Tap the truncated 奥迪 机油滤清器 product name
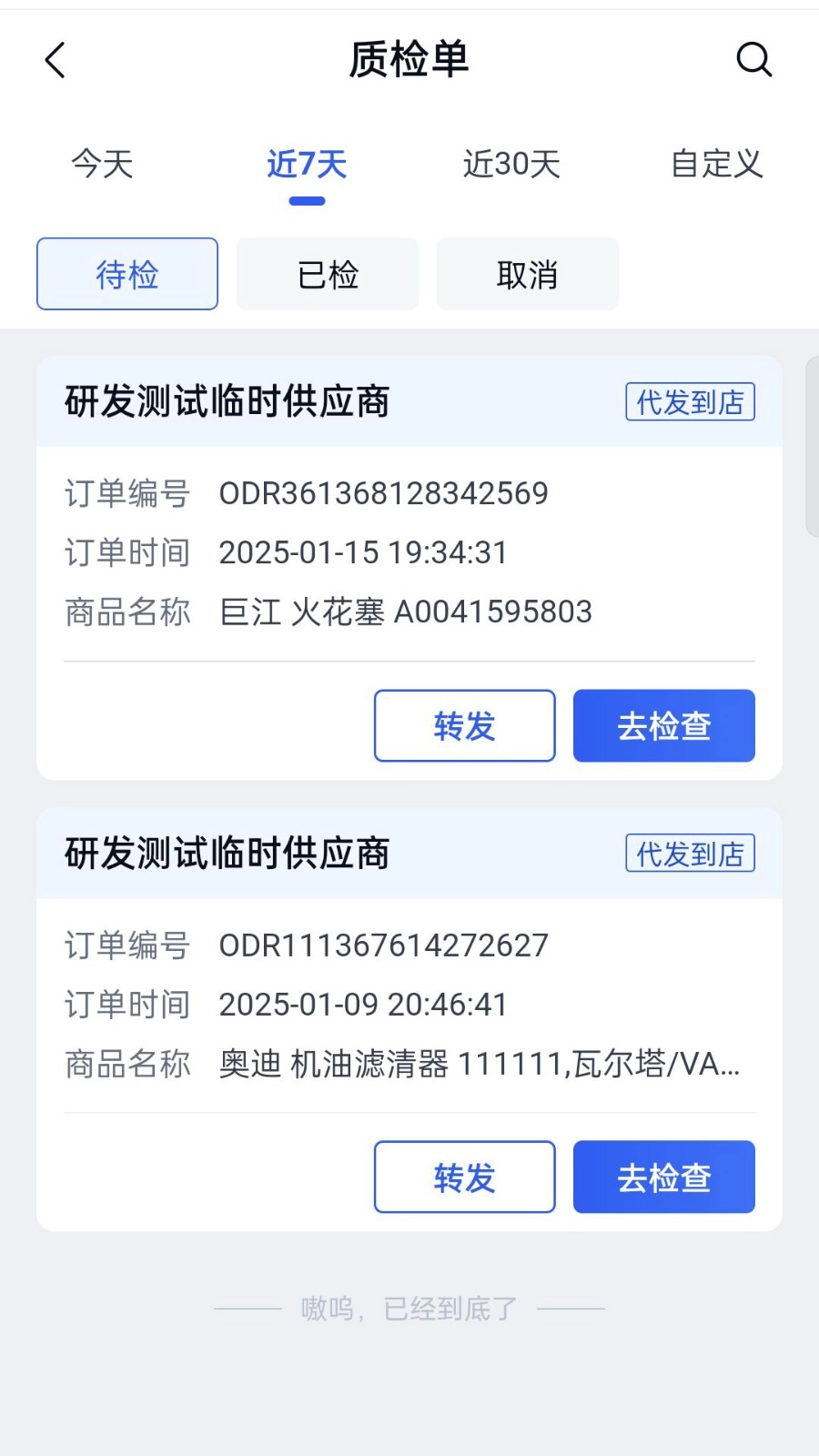Viewport: 819px width, 1456px height. pyautogui.click(x=482, y=1064)
